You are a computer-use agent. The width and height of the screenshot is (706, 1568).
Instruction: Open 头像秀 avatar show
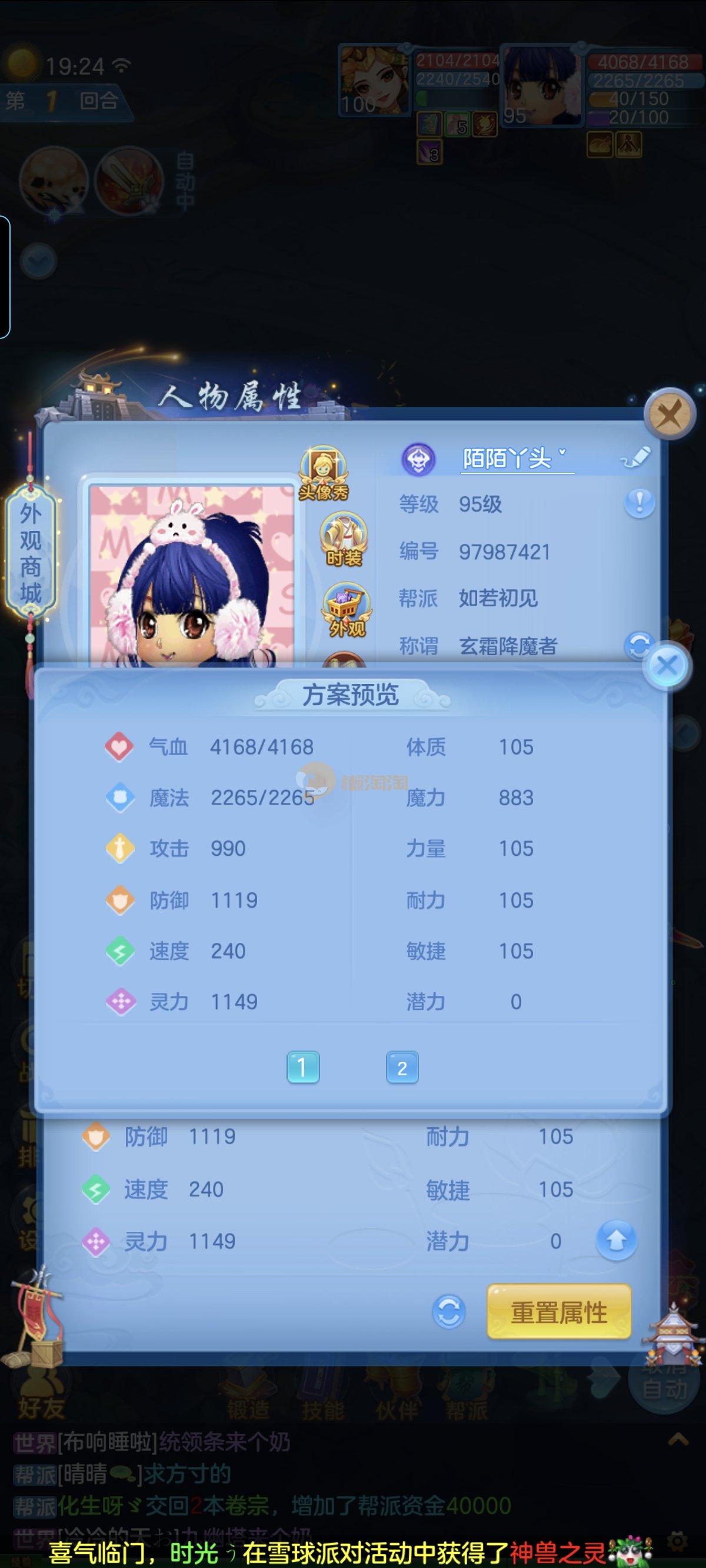323,473
